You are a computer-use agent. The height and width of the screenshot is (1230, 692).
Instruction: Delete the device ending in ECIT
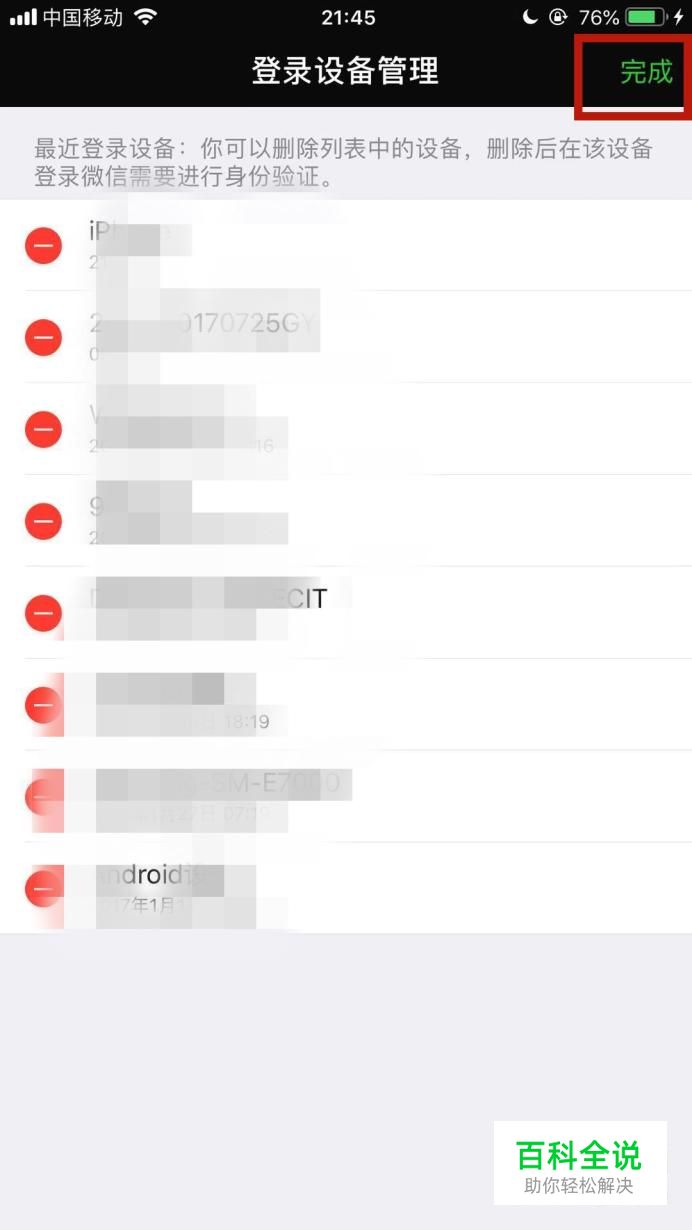pos(43,612)
